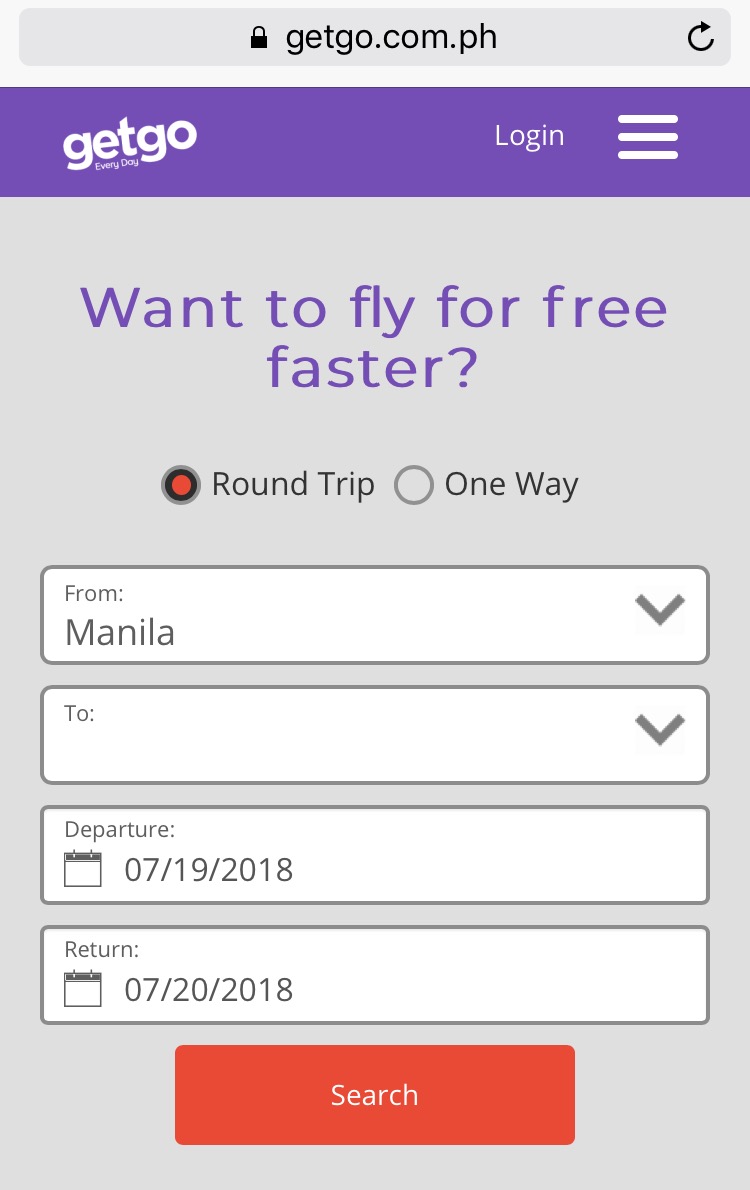Tap the Login link
Screen dimensions: 750x1190
pyautogui.click(x=529, y=136)
